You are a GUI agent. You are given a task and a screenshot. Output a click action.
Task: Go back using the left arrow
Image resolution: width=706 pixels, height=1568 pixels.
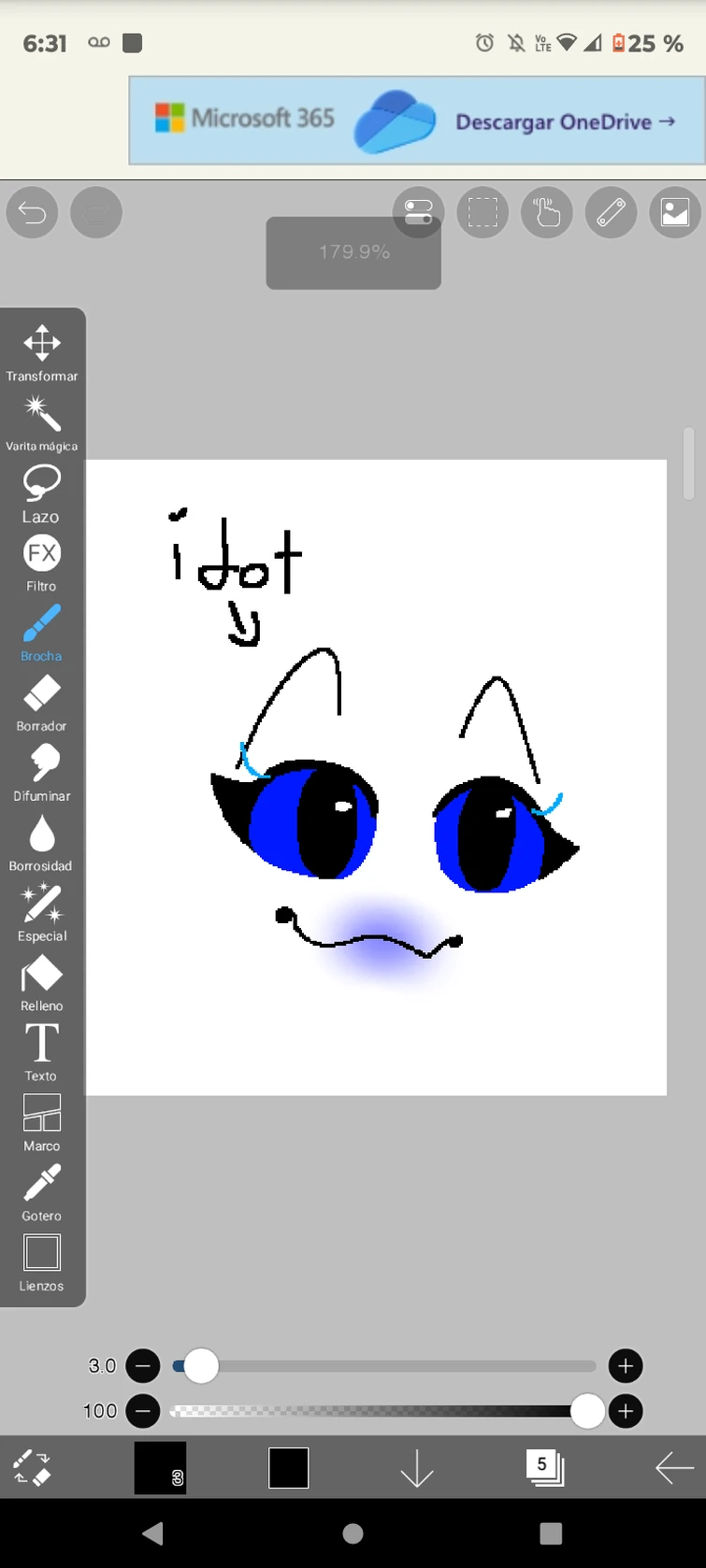(x=674, y=1468)
